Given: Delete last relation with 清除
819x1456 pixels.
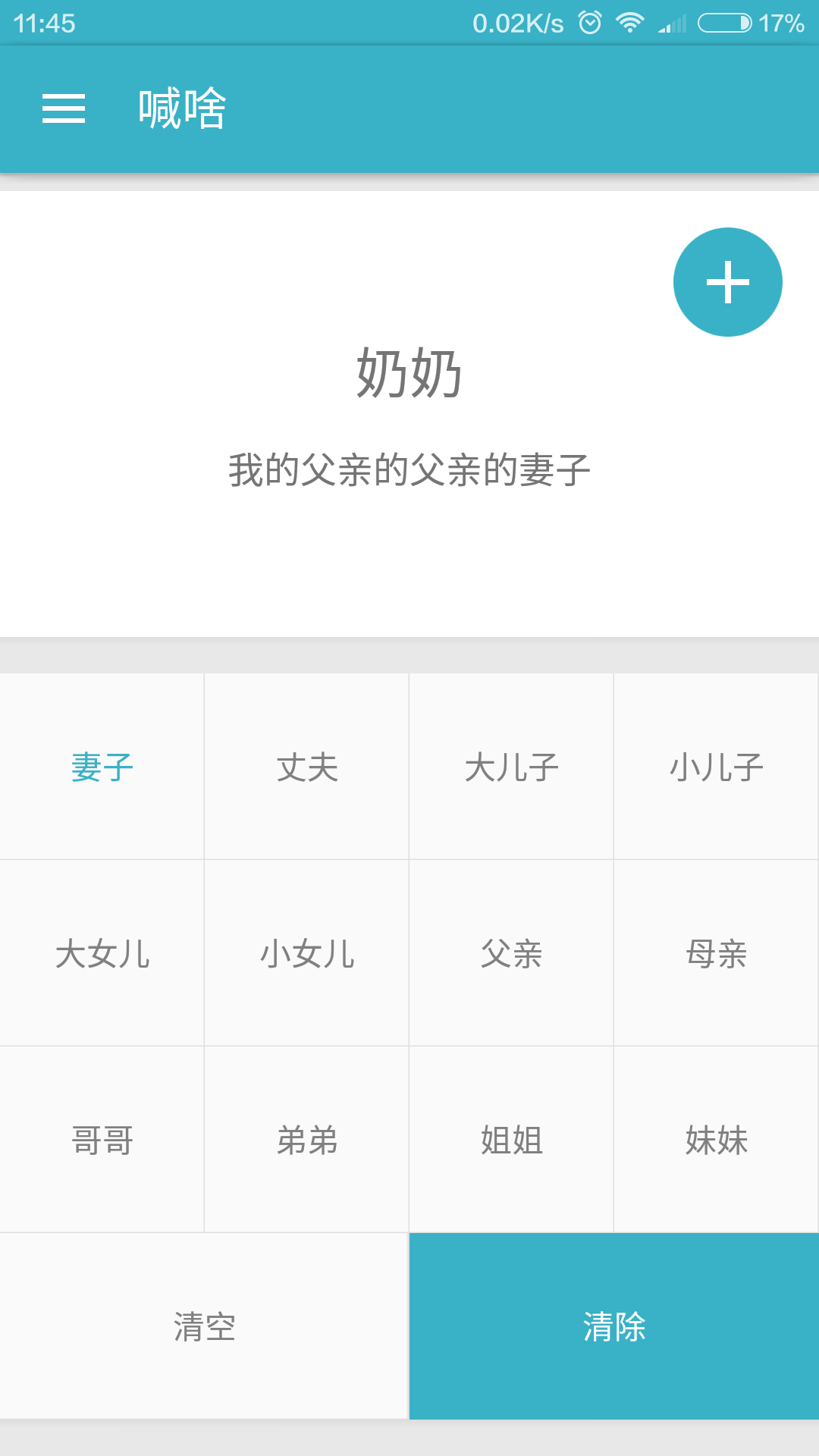Looking at the screenshot, I should (x=614, y=1326).
